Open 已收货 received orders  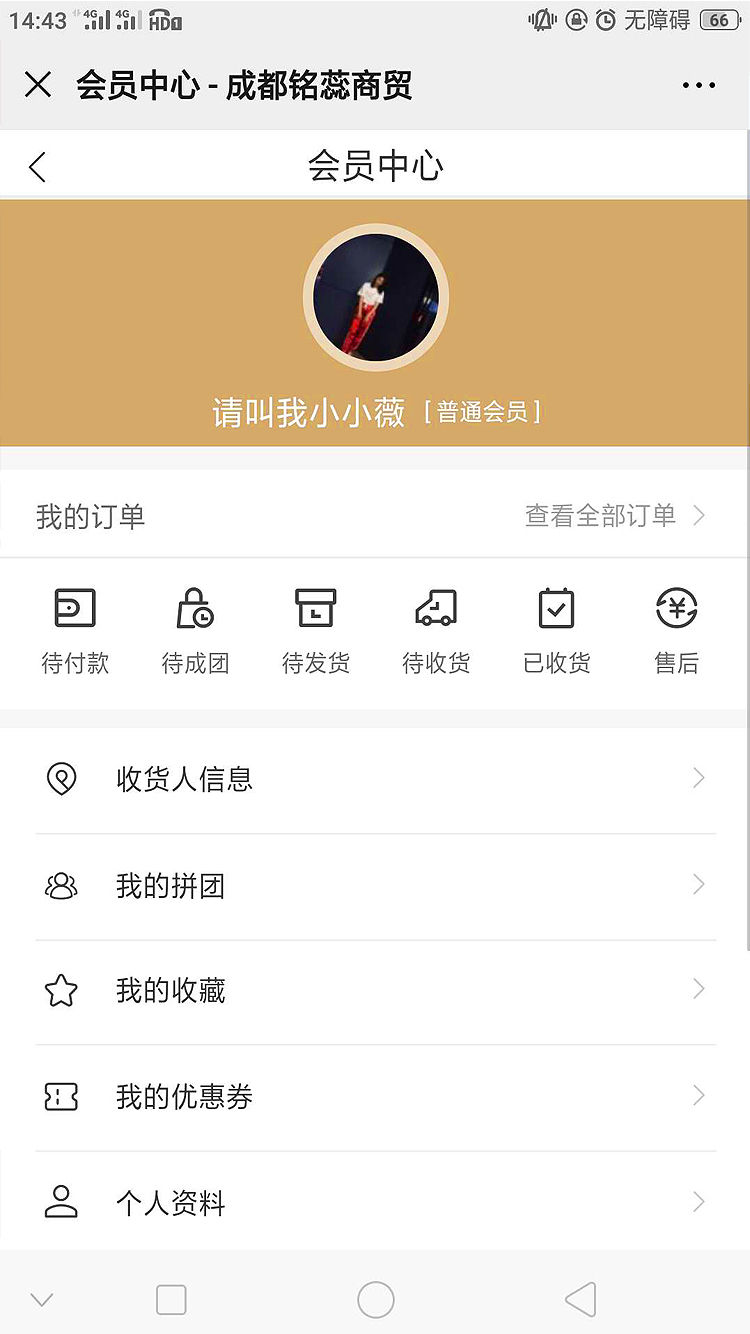[556, 630]
